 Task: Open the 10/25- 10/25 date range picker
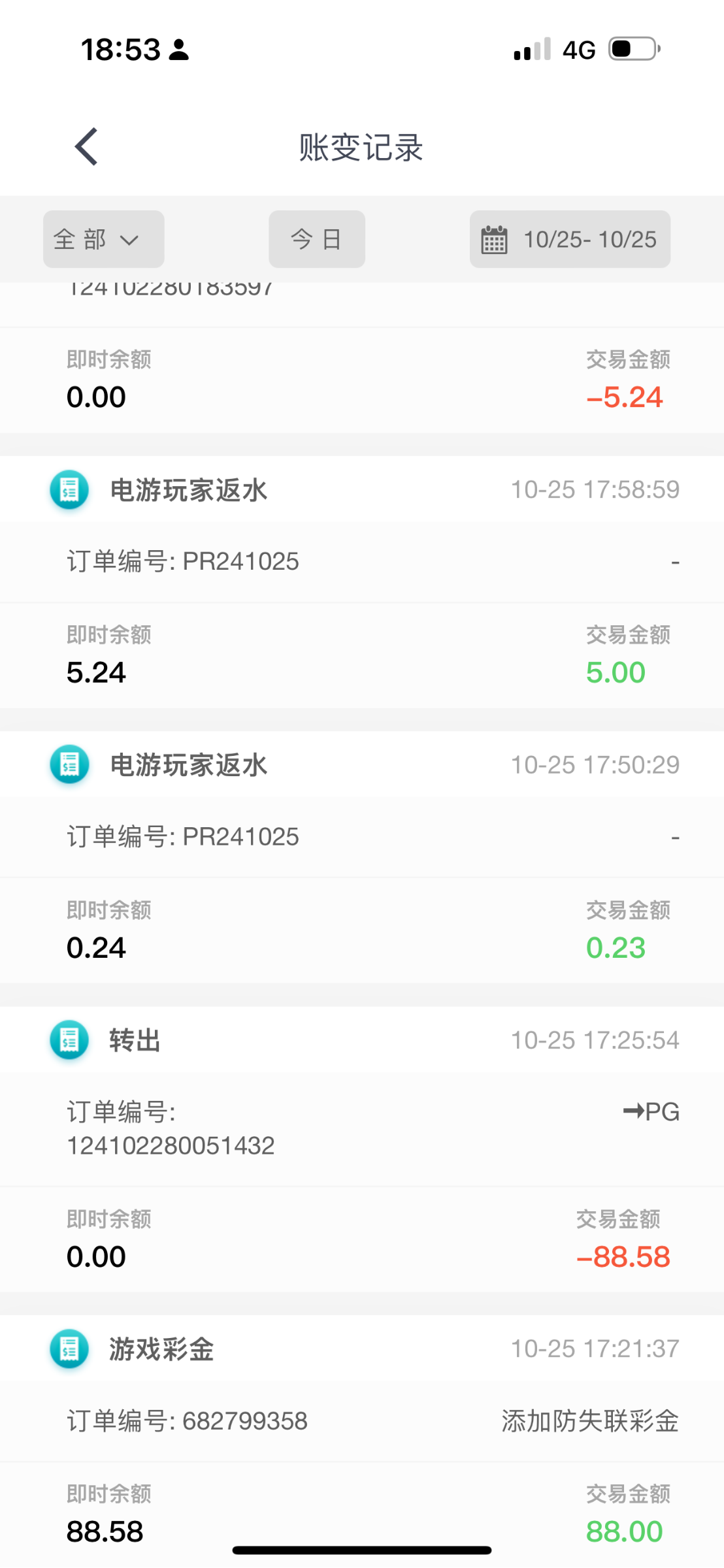570,239
